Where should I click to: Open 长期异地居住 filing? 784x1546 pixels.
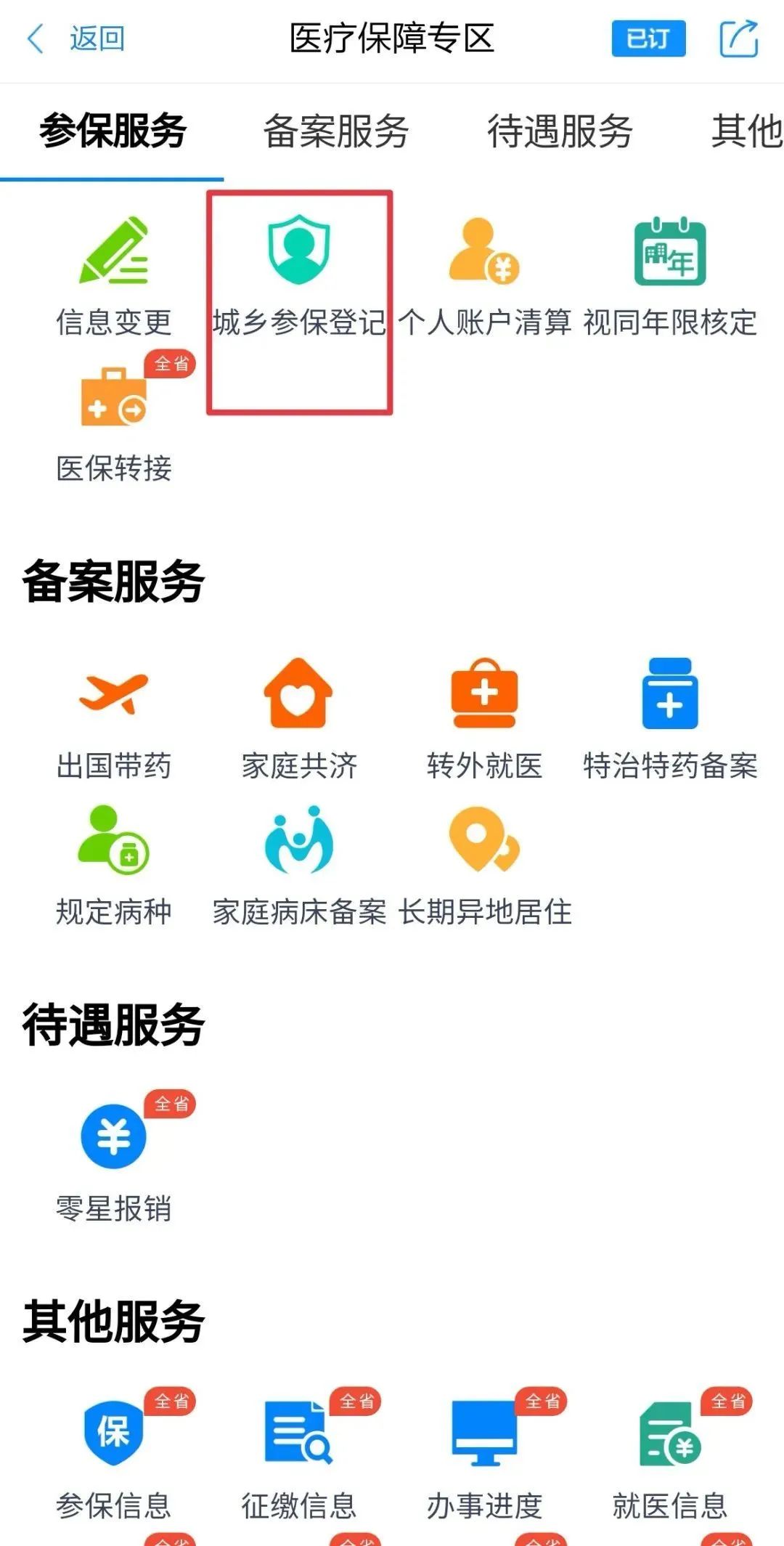click(484, 866)
